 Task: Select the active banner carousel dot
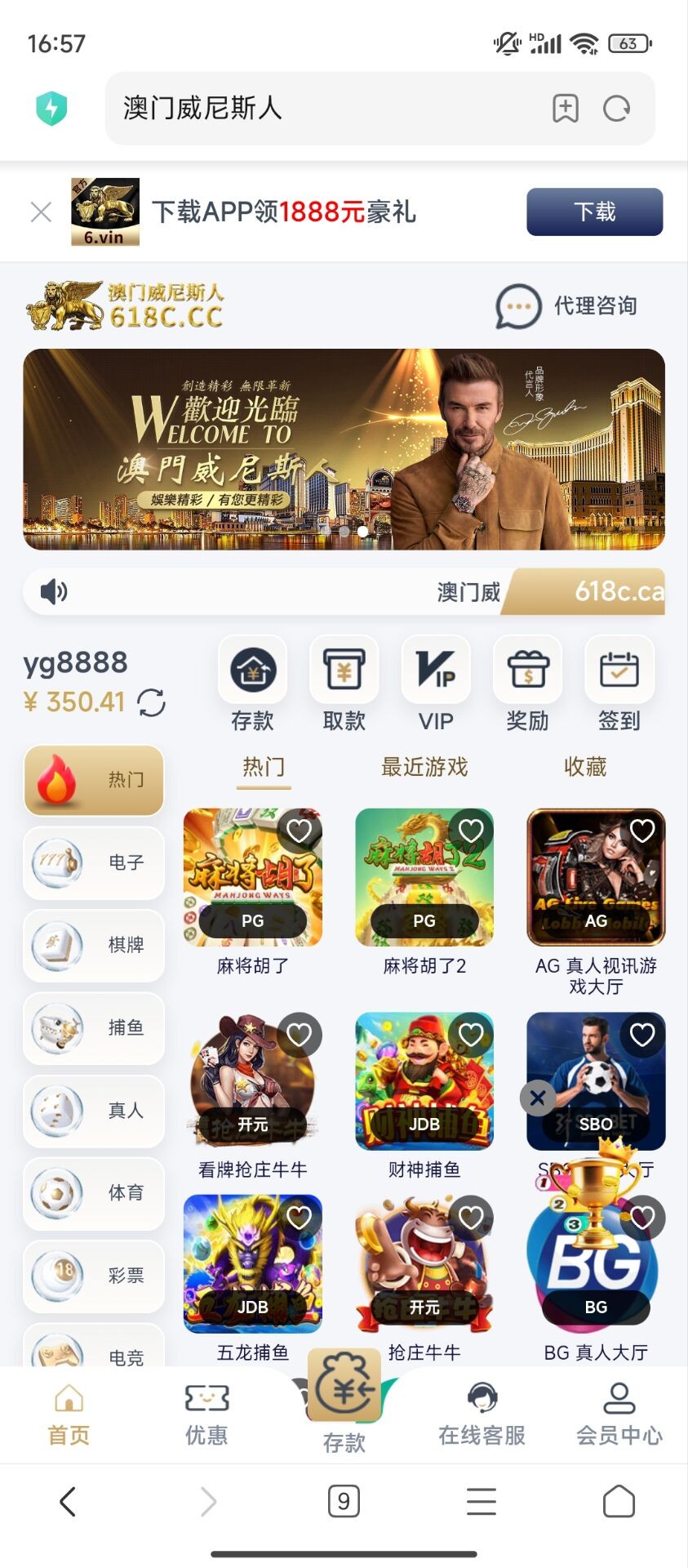coord(362,531)
